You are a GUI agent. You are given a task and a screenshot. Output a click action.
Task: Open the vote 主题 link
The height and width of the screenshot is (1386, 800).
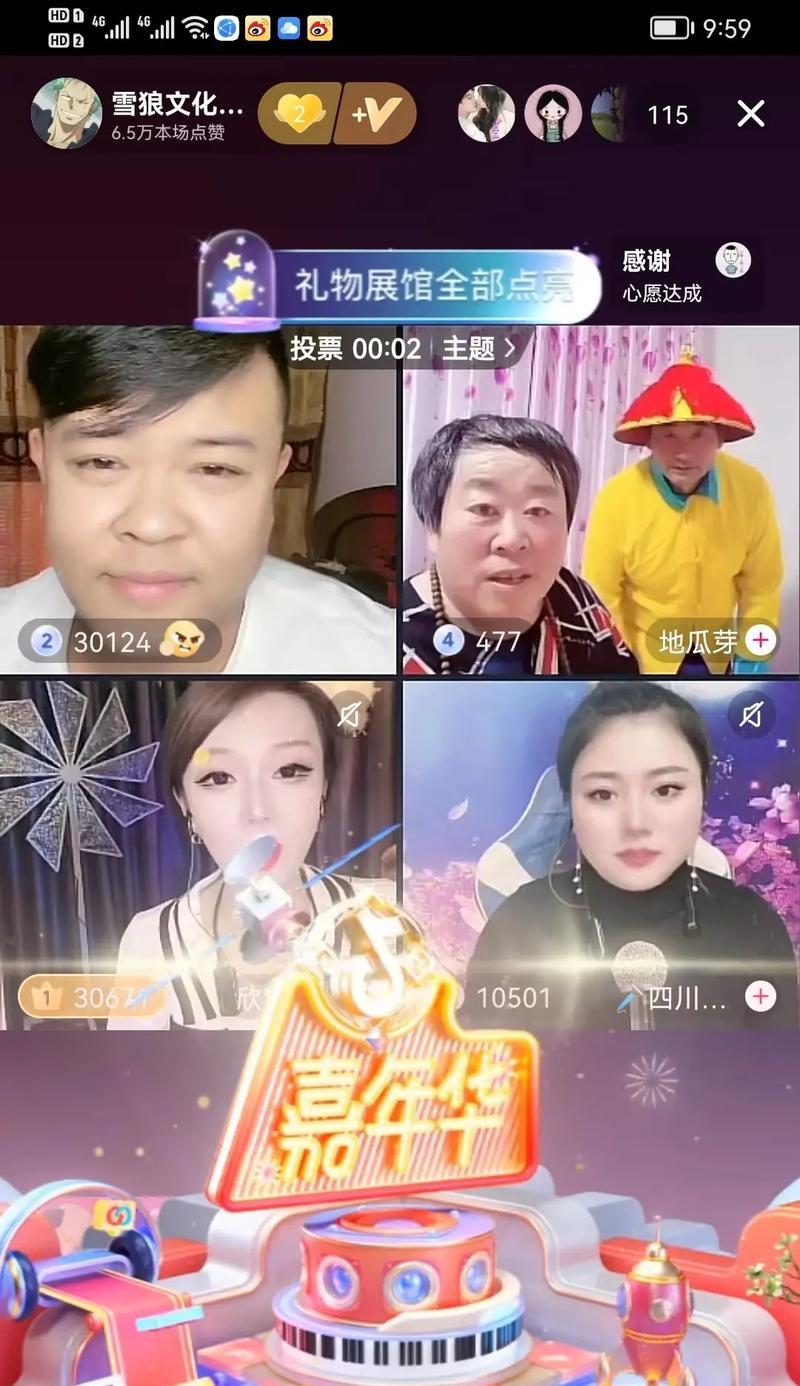click(480, 348)
